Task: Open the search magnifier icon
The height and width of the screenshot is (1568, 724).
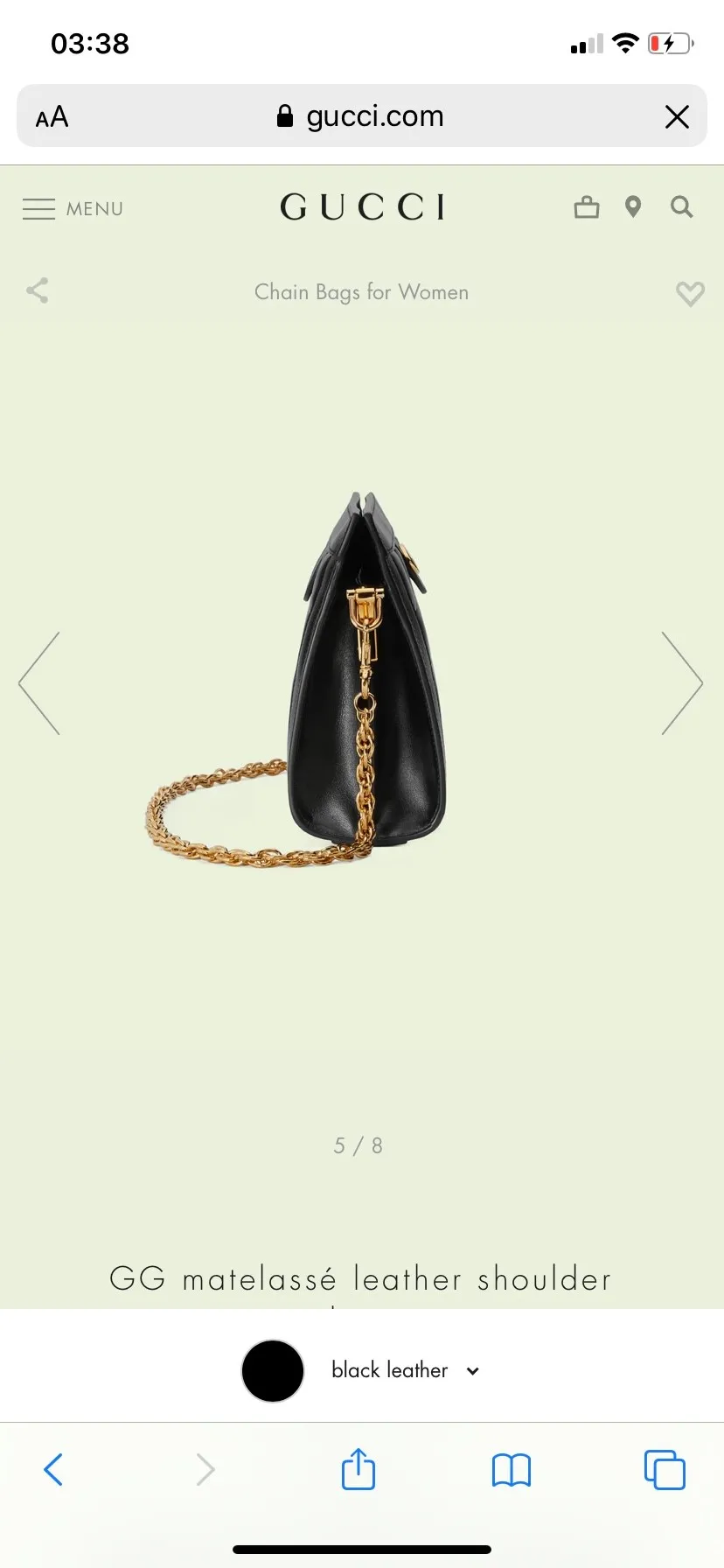Action: (680, 207)
